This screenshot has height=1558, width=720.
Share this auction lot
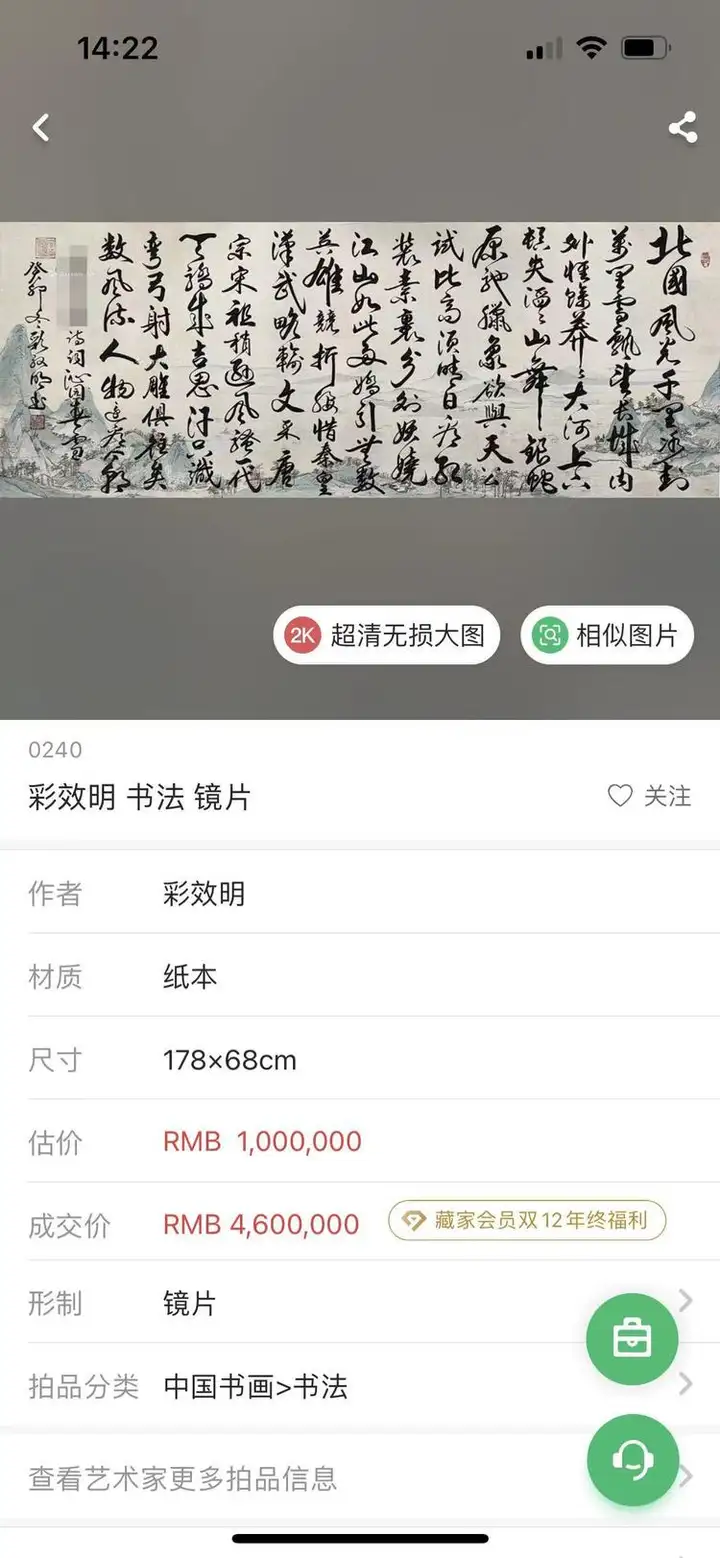pos(682,128)
